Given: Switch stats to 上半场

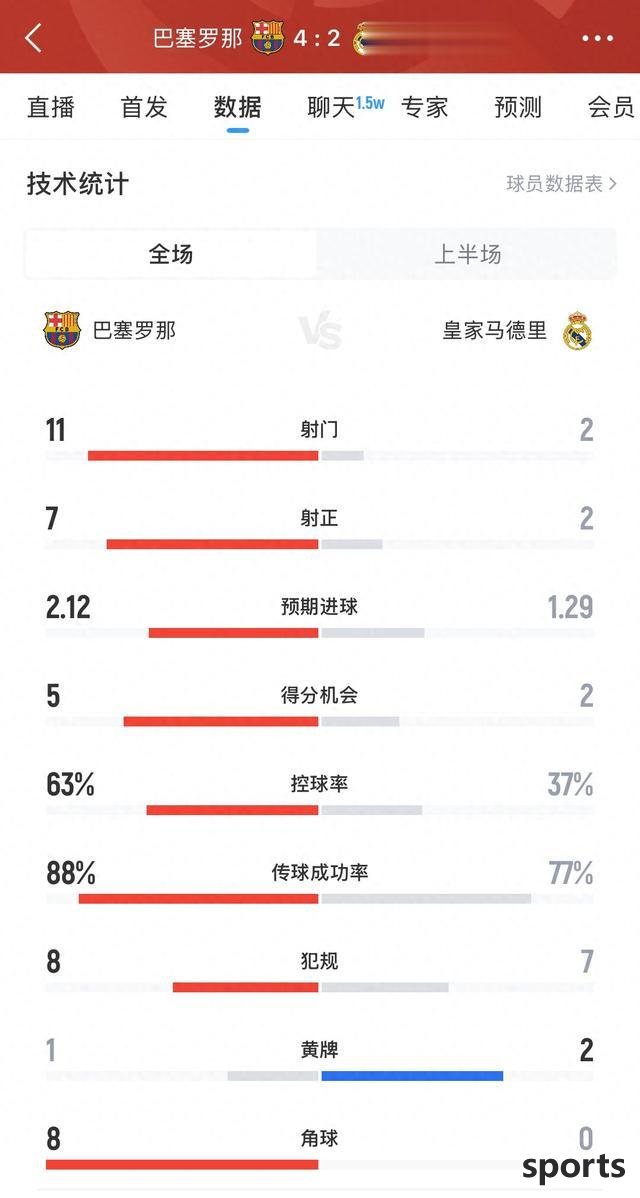Looking at the screenshot, I should (x=467, y=254).
